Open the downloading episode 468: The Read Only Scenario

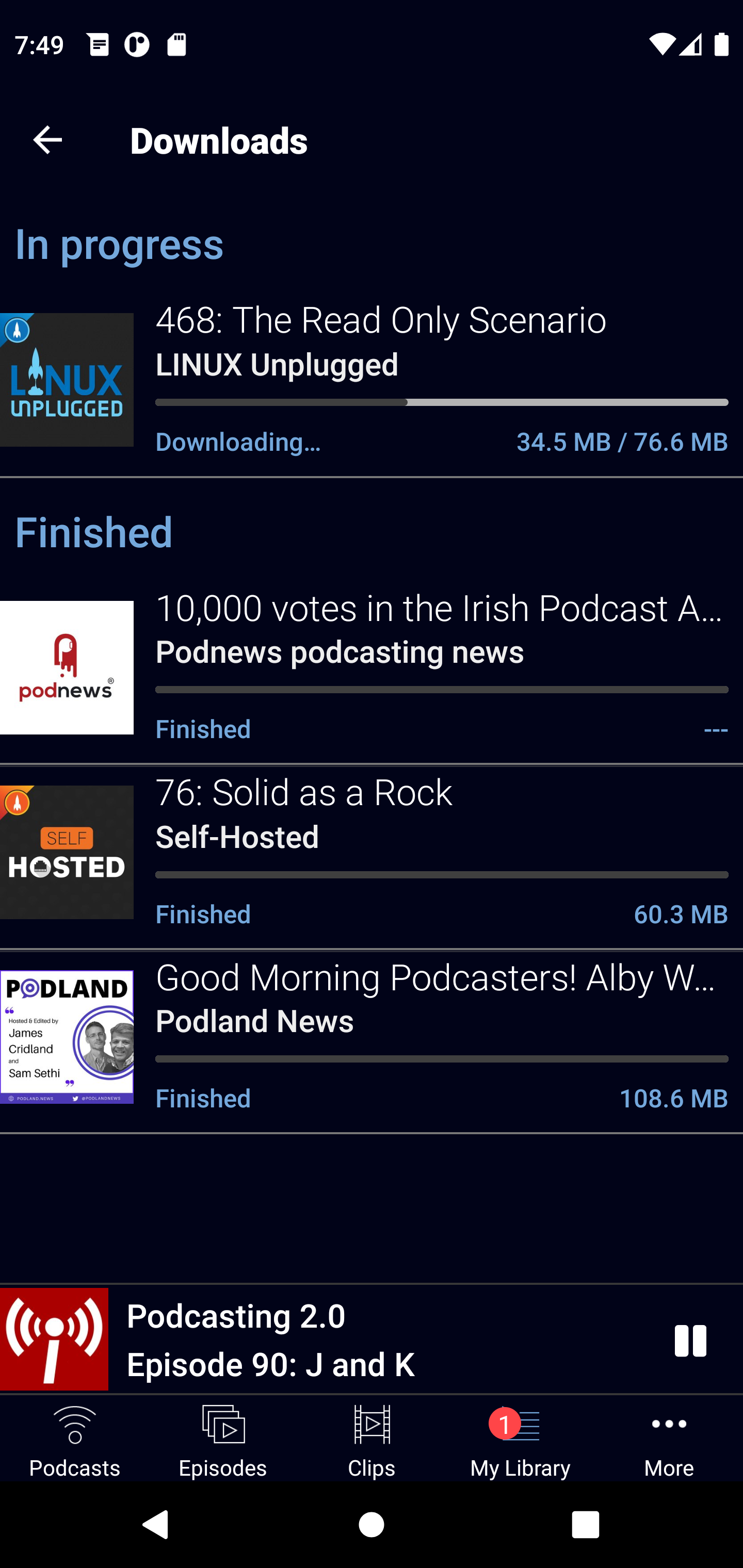tap(372, 381)
